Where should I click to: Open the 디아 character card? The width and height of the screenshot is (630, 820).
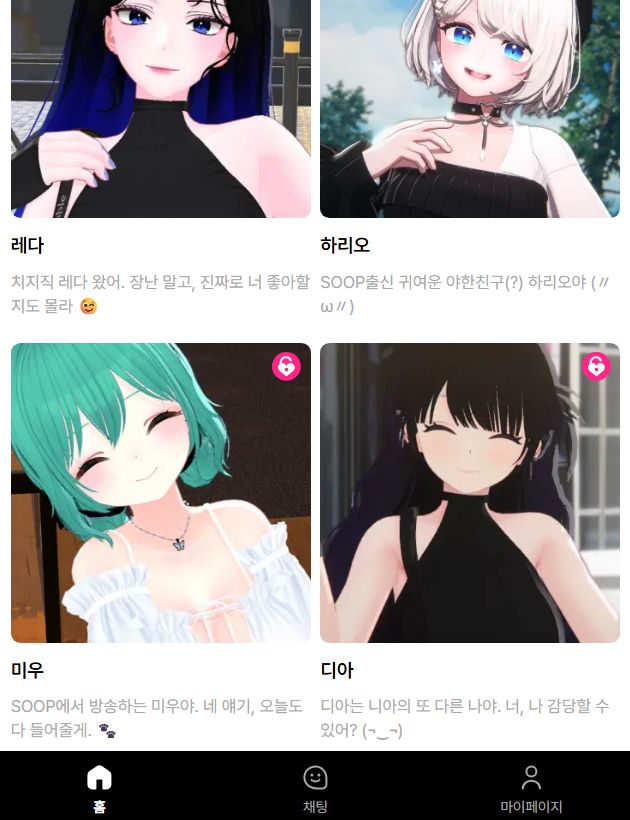click(470, 493)
